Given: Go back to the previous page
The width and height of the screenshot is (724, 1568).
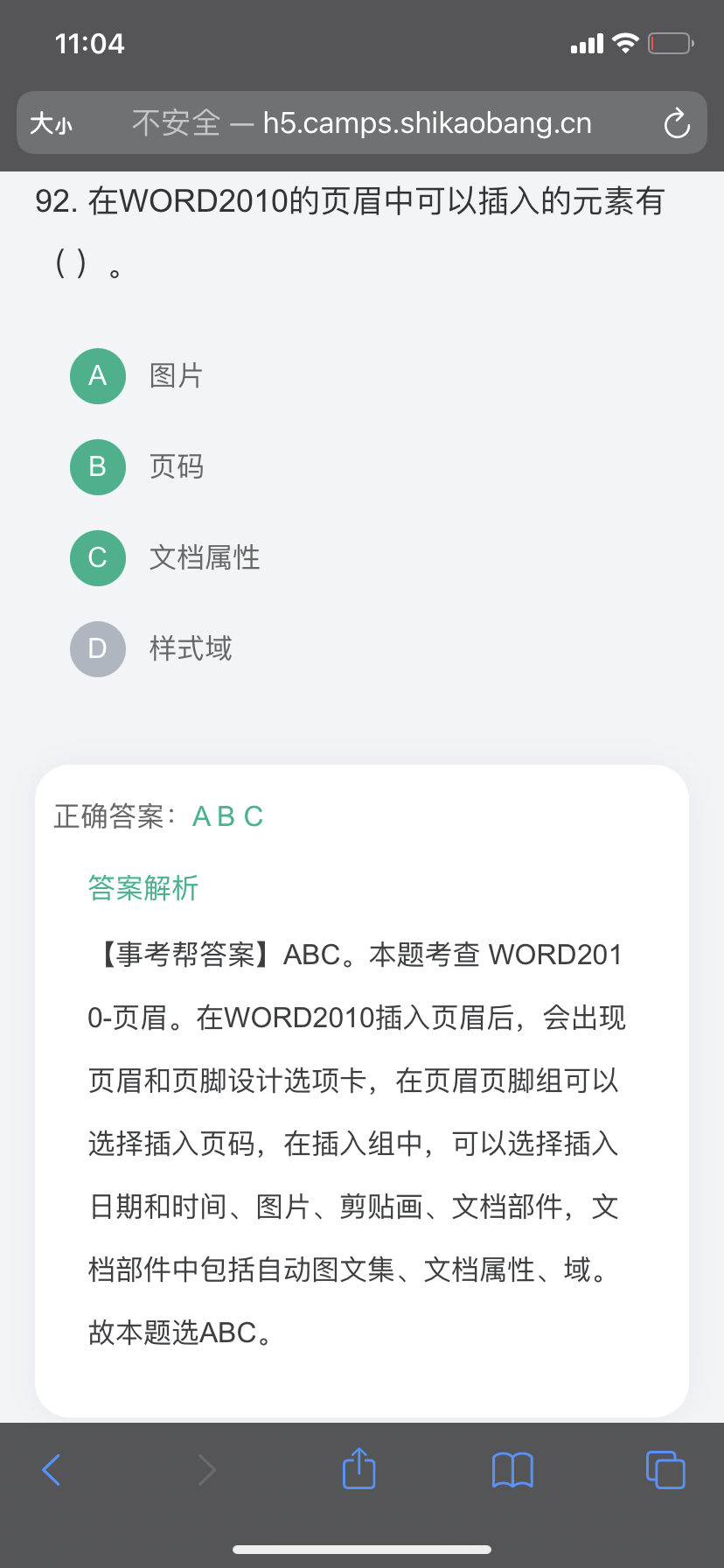Looking at the screenshot, I should pos(52,1470).
